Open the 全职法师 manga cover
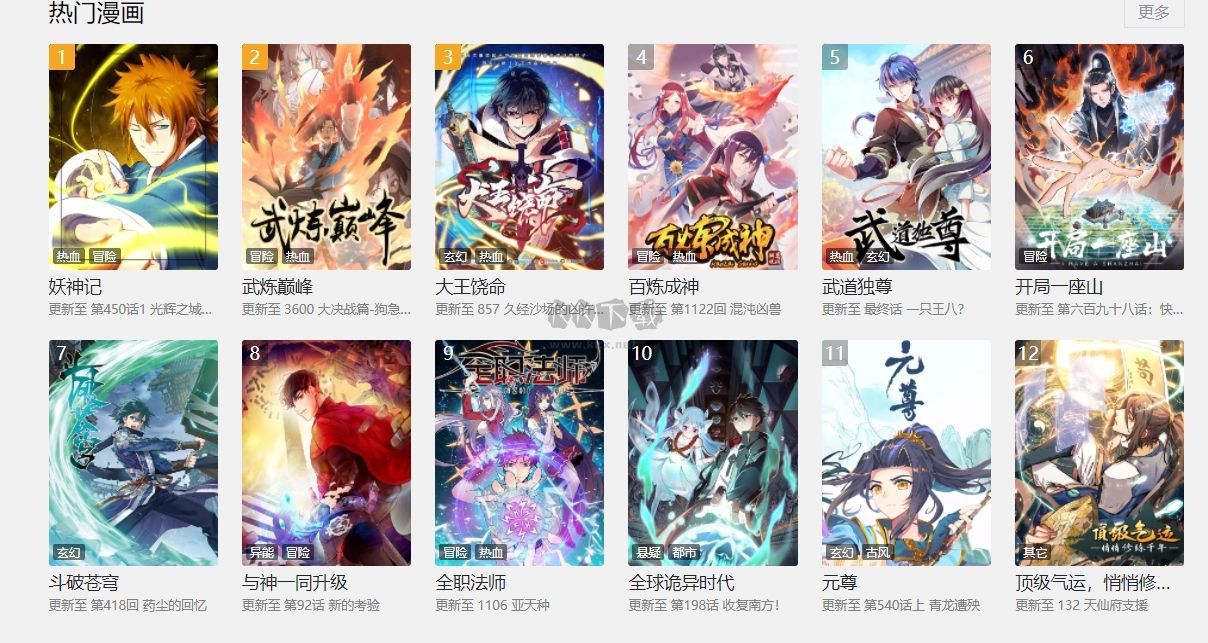 click(x=519, y=453)
